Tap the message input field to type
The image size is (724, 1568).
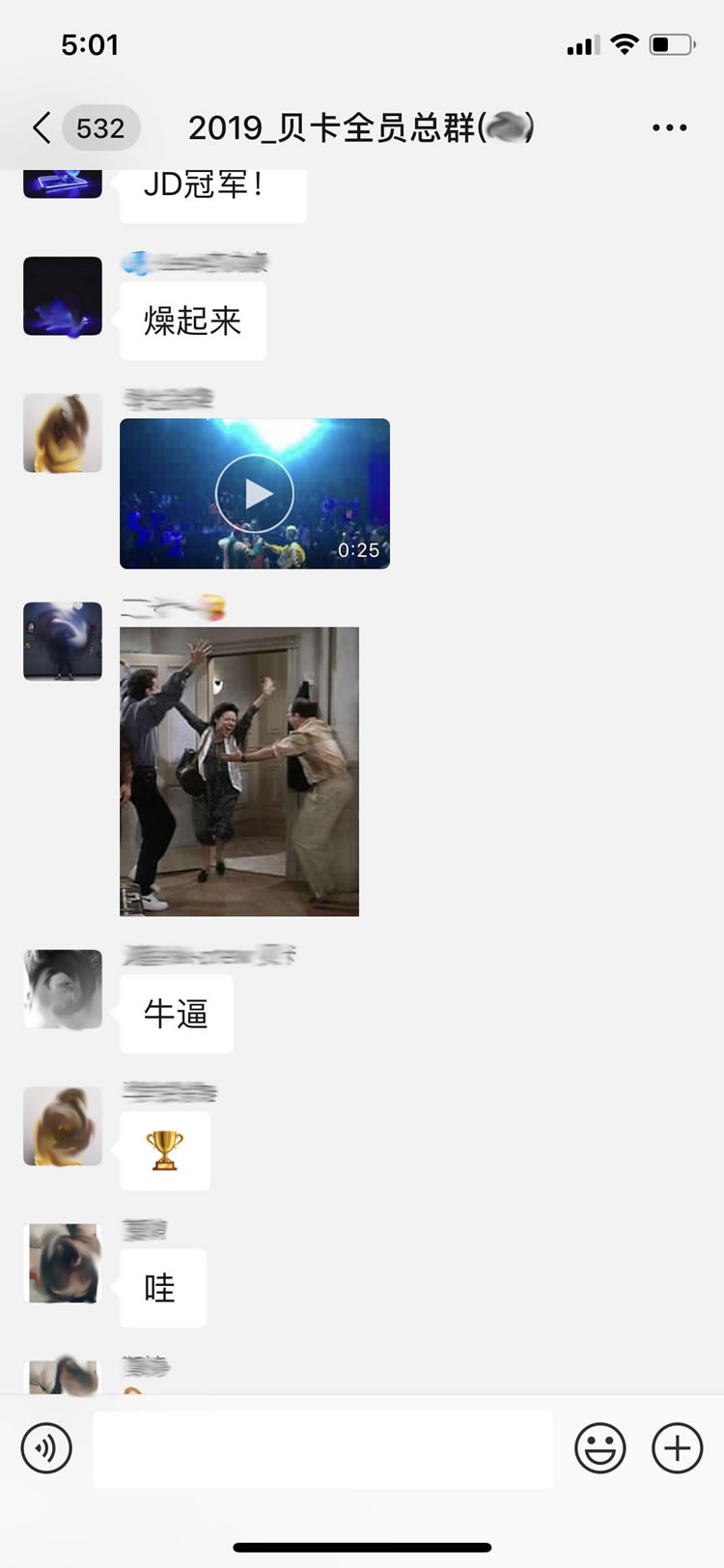[x=323, y=1448]
